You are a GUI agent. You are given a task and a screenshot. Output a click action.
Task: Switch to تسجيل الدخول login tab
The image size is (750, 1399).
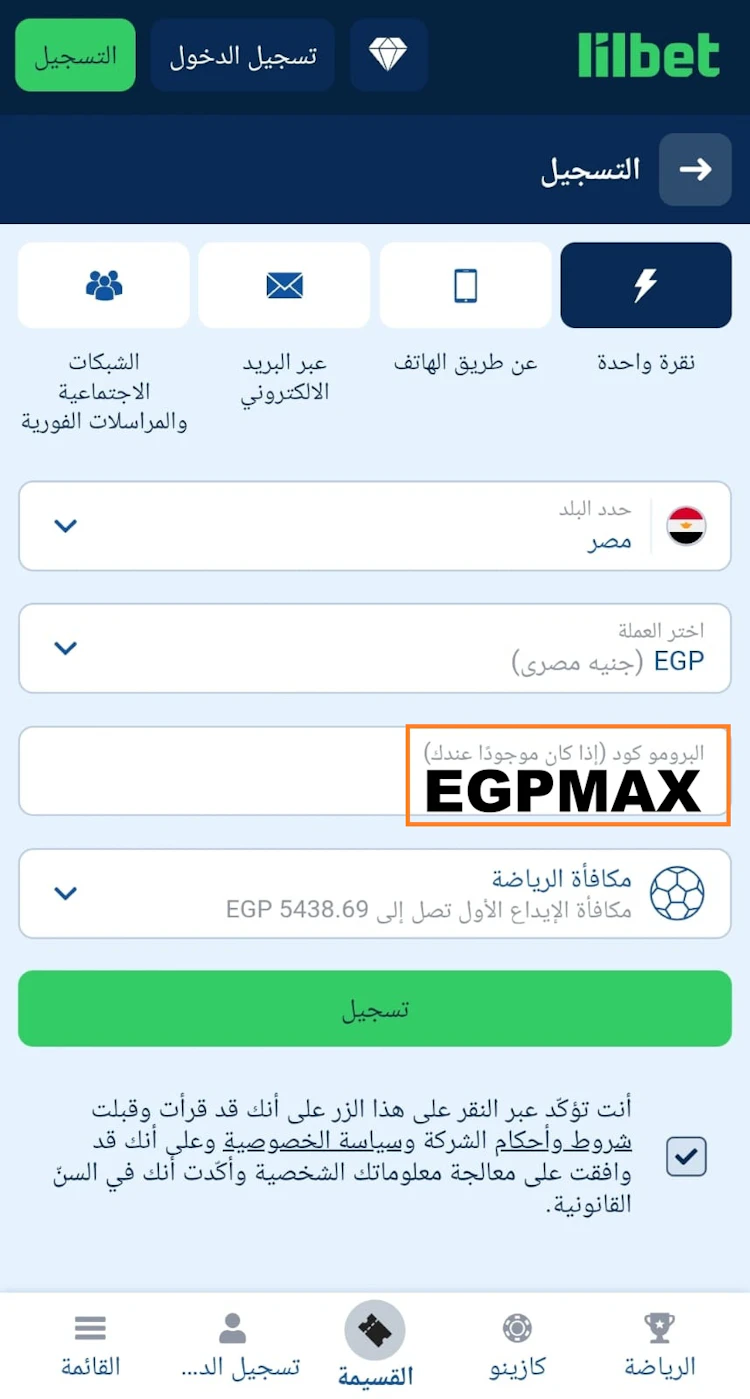point(242,55)
